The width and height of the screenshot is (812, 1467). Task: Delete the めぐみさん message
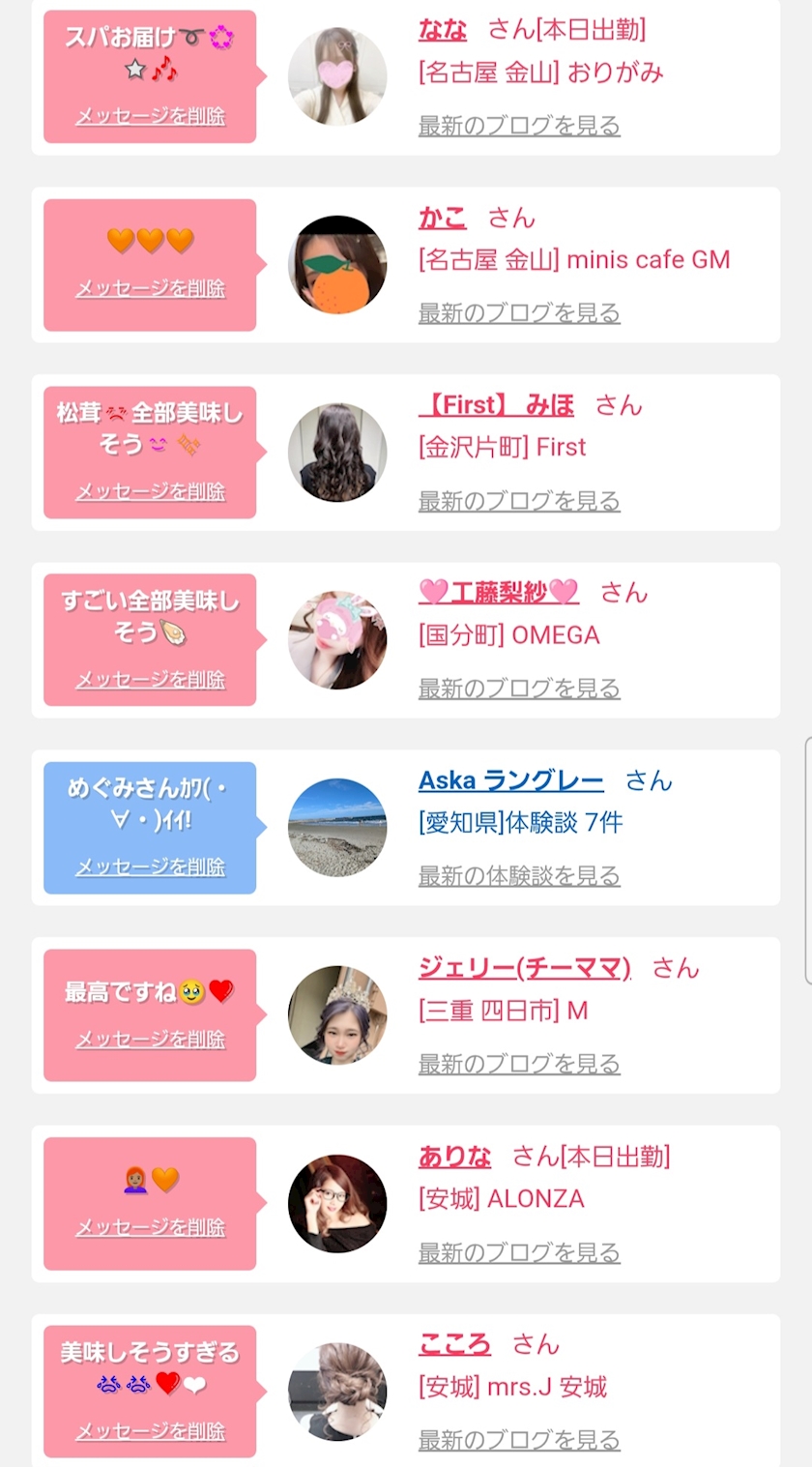150,867
